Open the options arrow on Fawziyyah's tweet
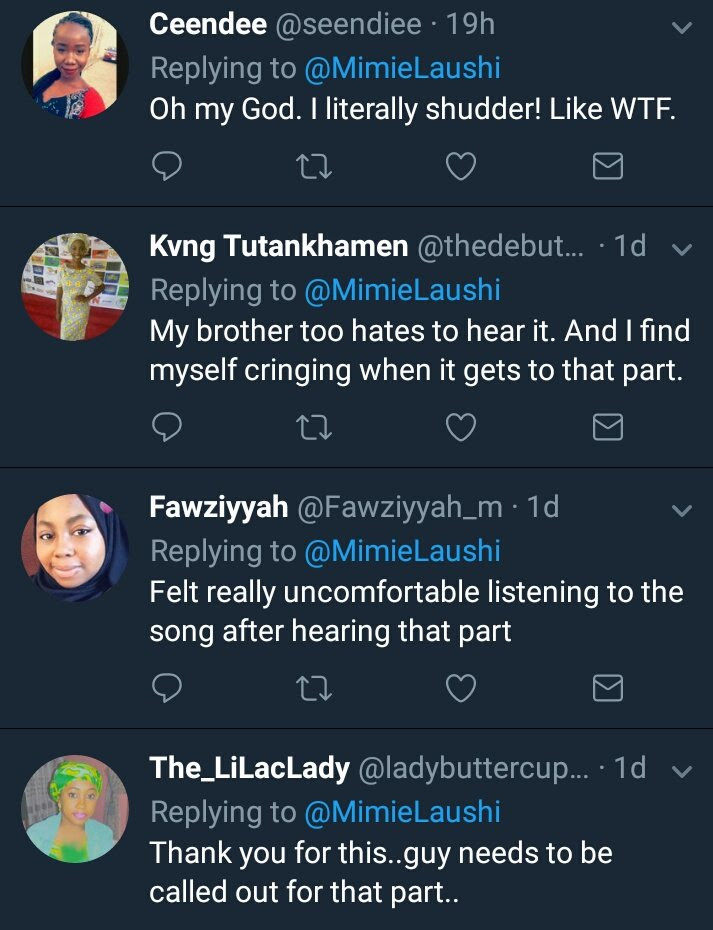Screen dimensions: 713x930 click(x=682, y=511)
